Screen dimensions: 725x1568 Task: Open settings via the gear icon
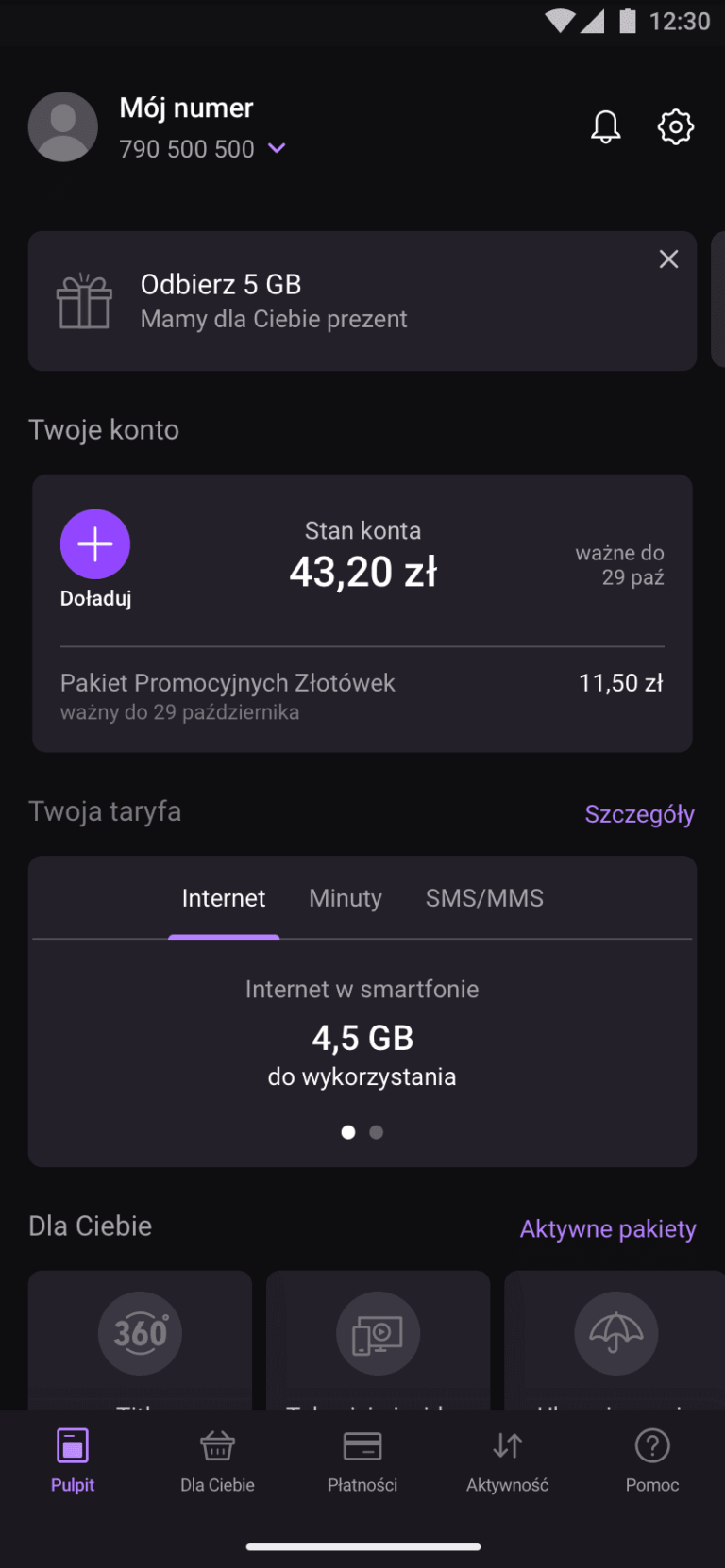(x=676, y=126)
